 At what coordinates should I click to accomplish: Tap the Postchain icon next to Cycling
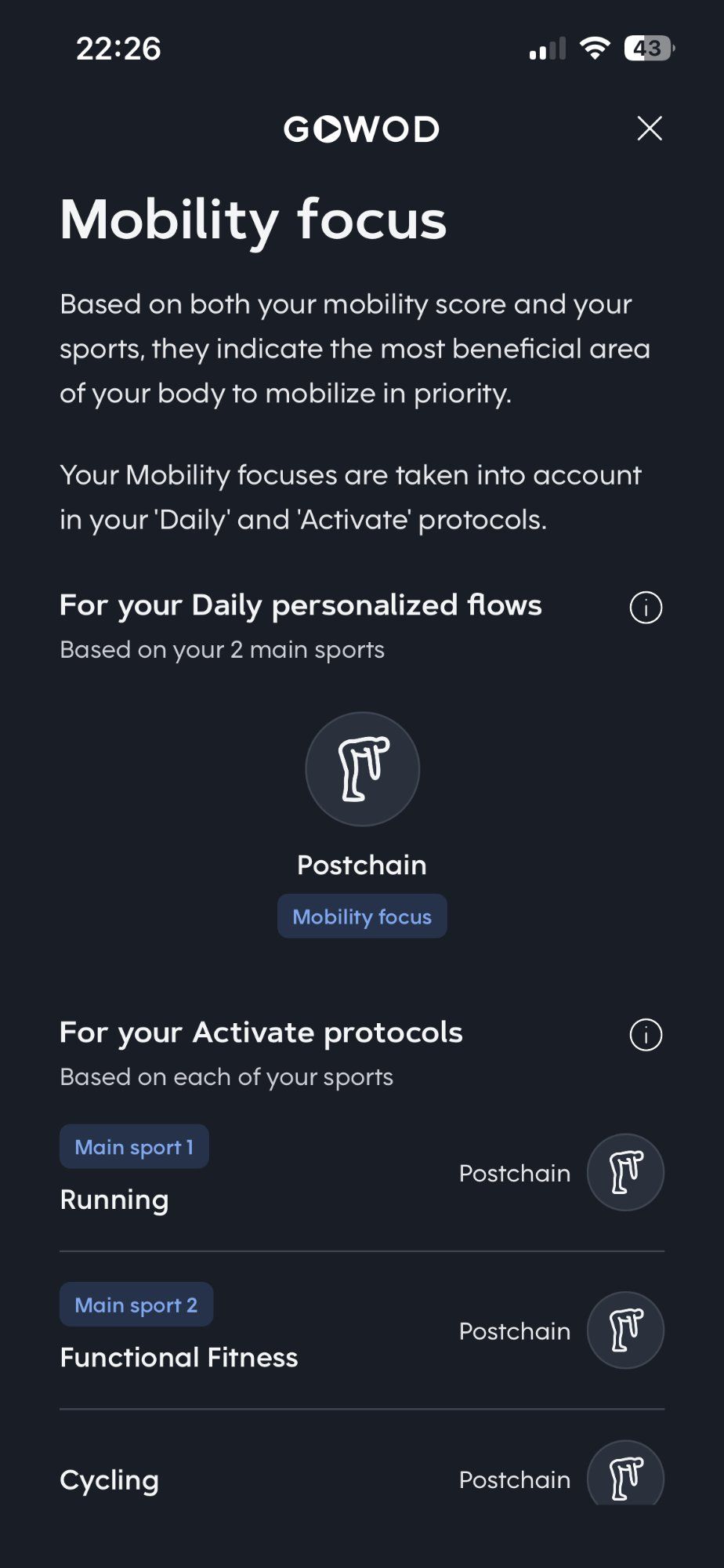(x=624, y=1477)
